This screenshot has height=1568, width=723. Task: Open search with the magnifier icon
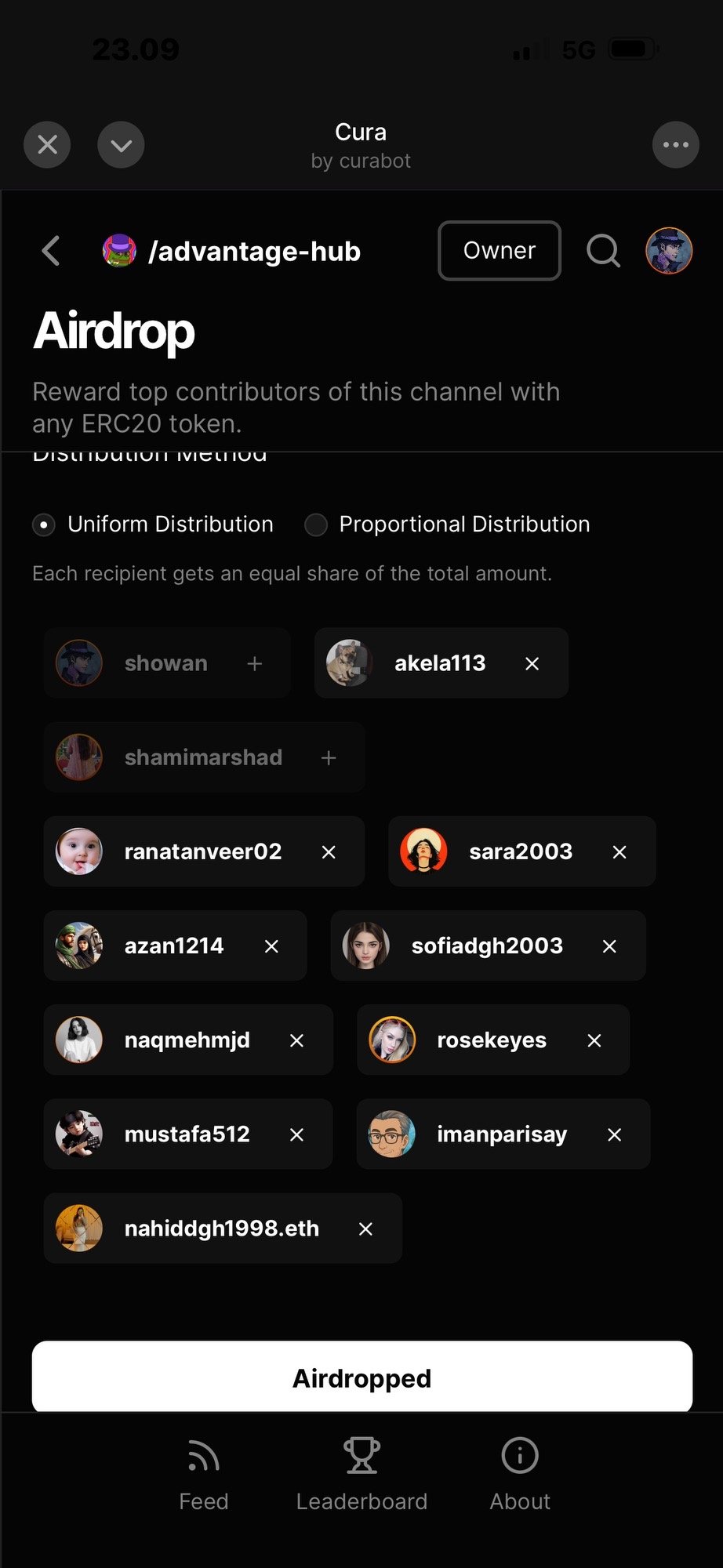point(603,251)
